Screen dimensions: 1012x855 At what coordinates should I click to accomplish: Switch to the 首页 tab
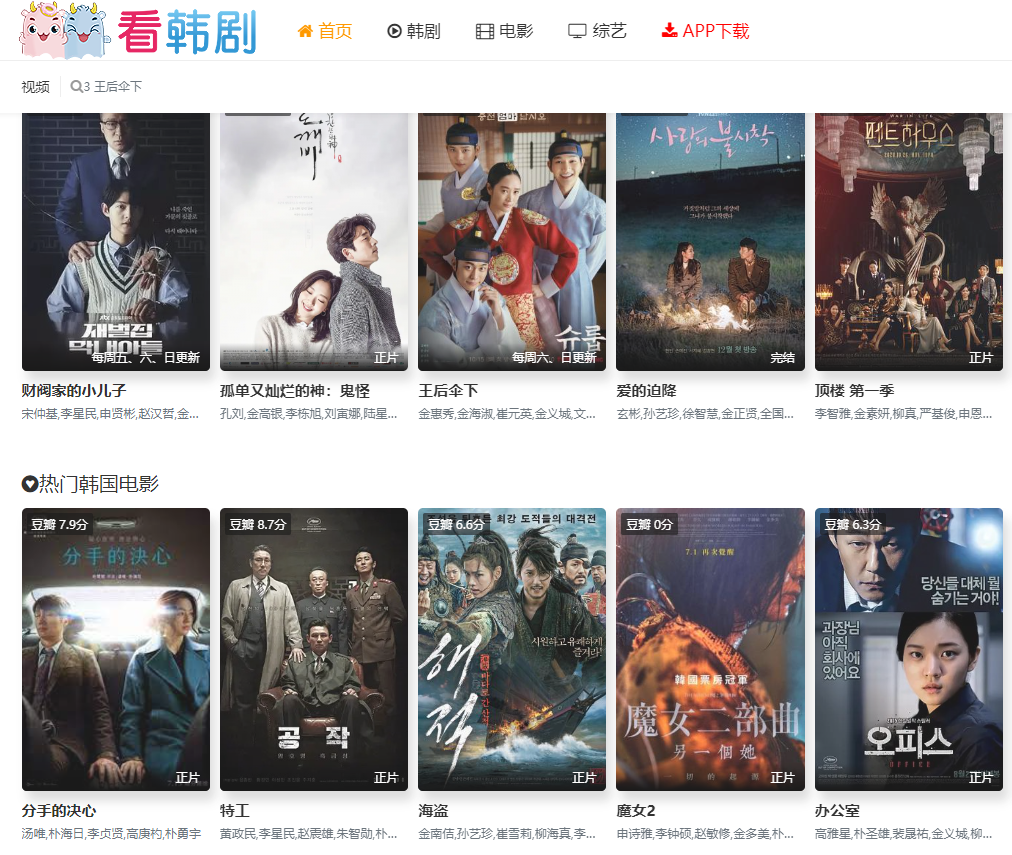point(325,31)
